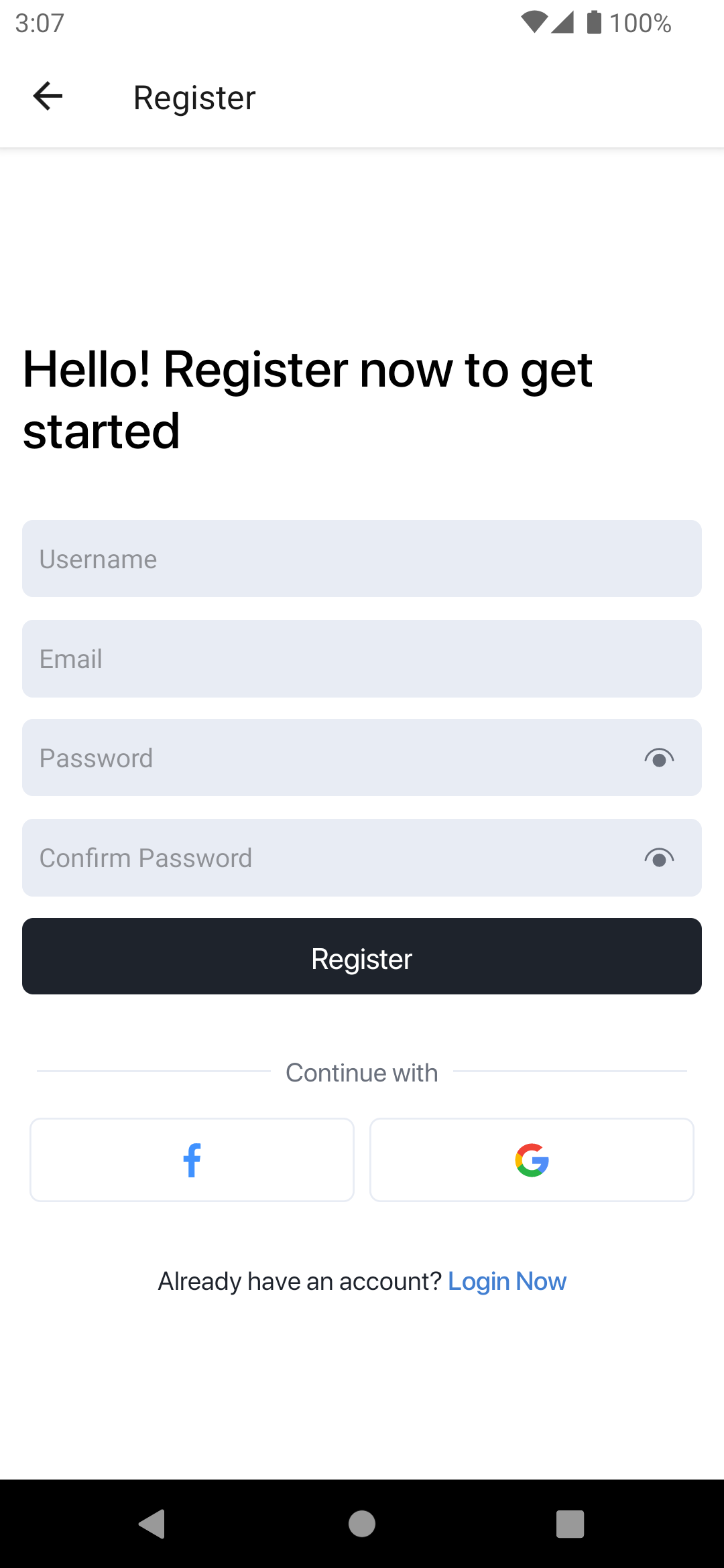
Task: Click the Username input field
Action: tap(362, 558)
